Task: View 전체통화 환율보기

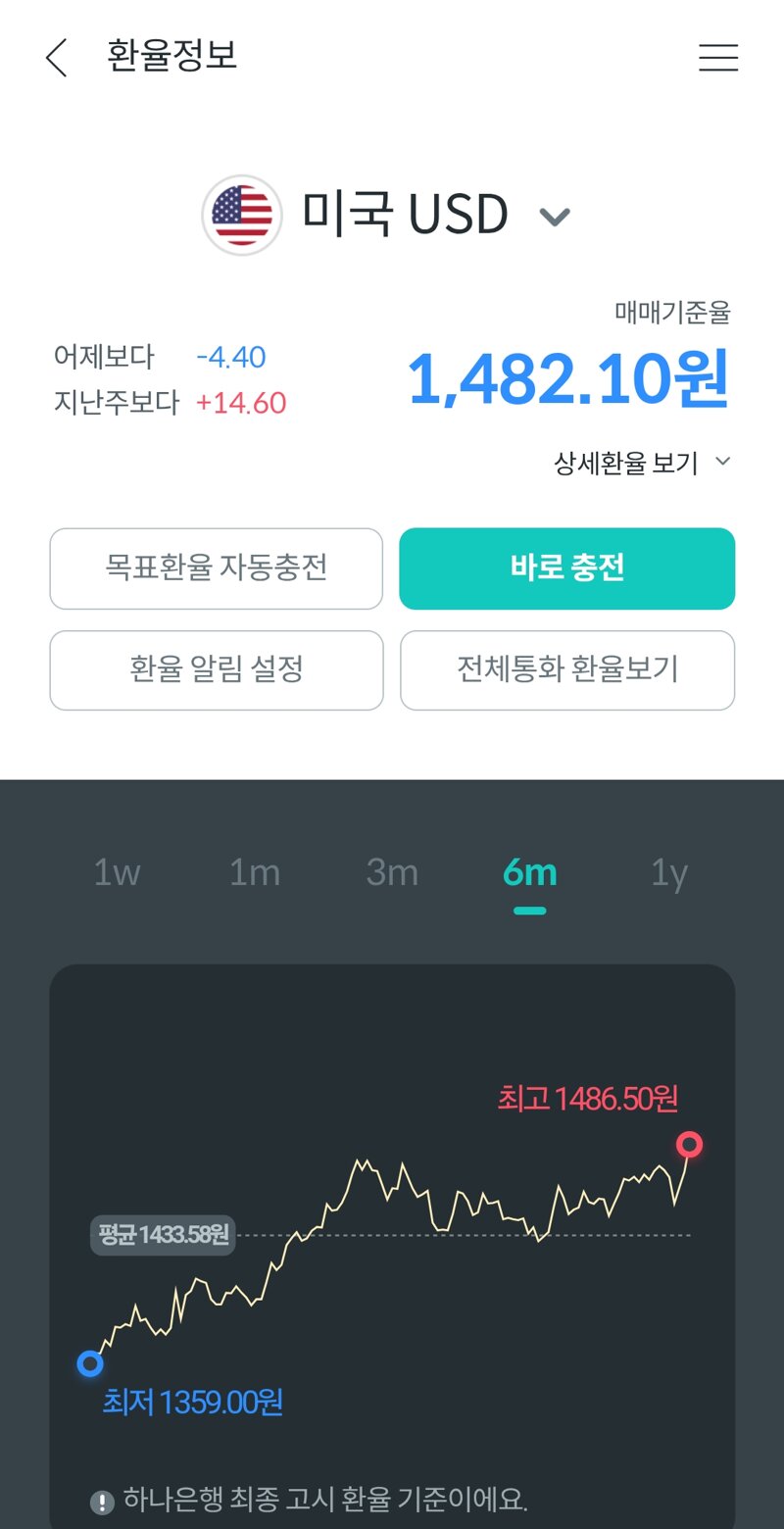Action: (x=566, y=670)
